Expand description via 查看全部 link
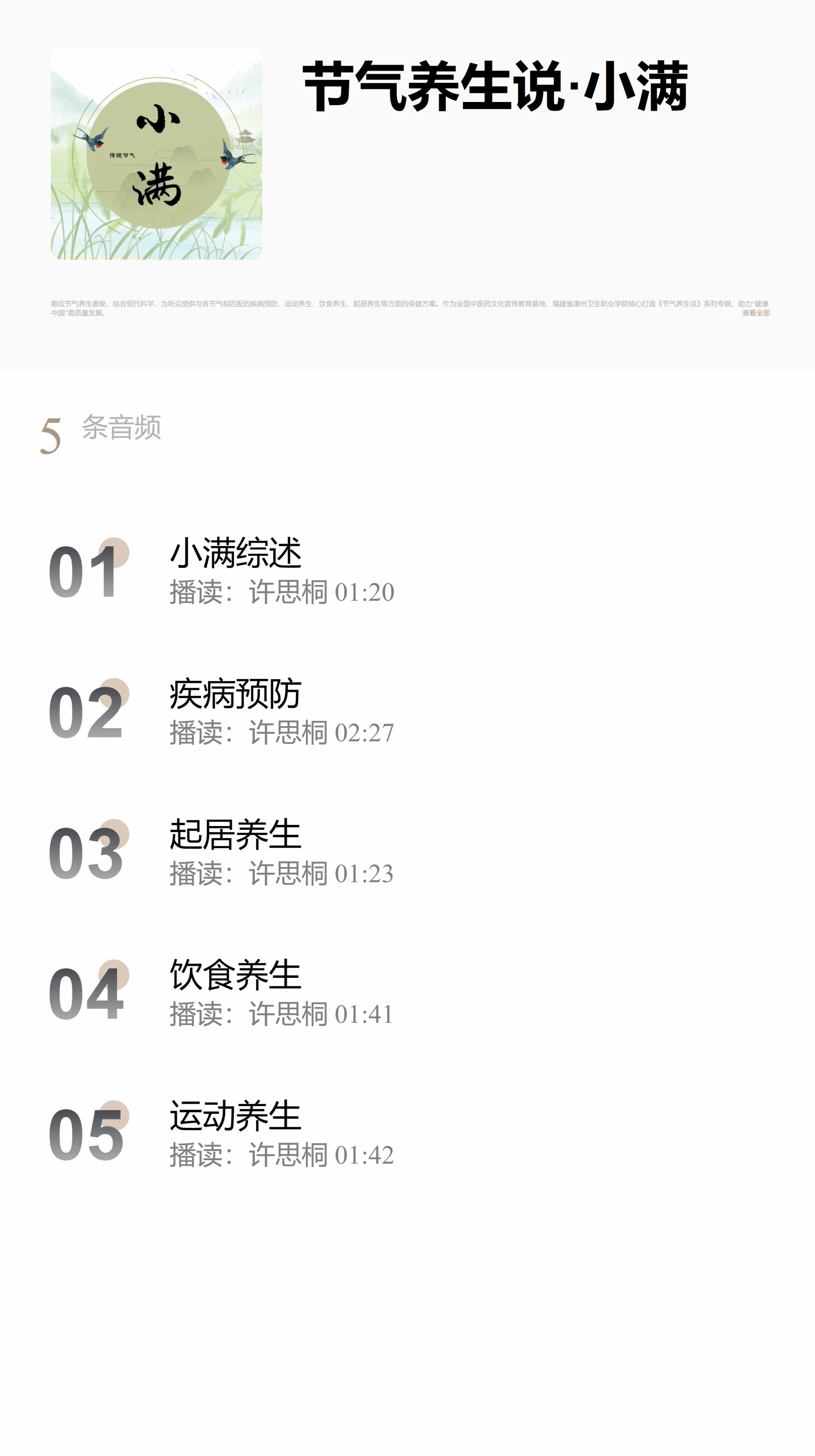This screenshot has height=1456, width=815. pos(755,313)
